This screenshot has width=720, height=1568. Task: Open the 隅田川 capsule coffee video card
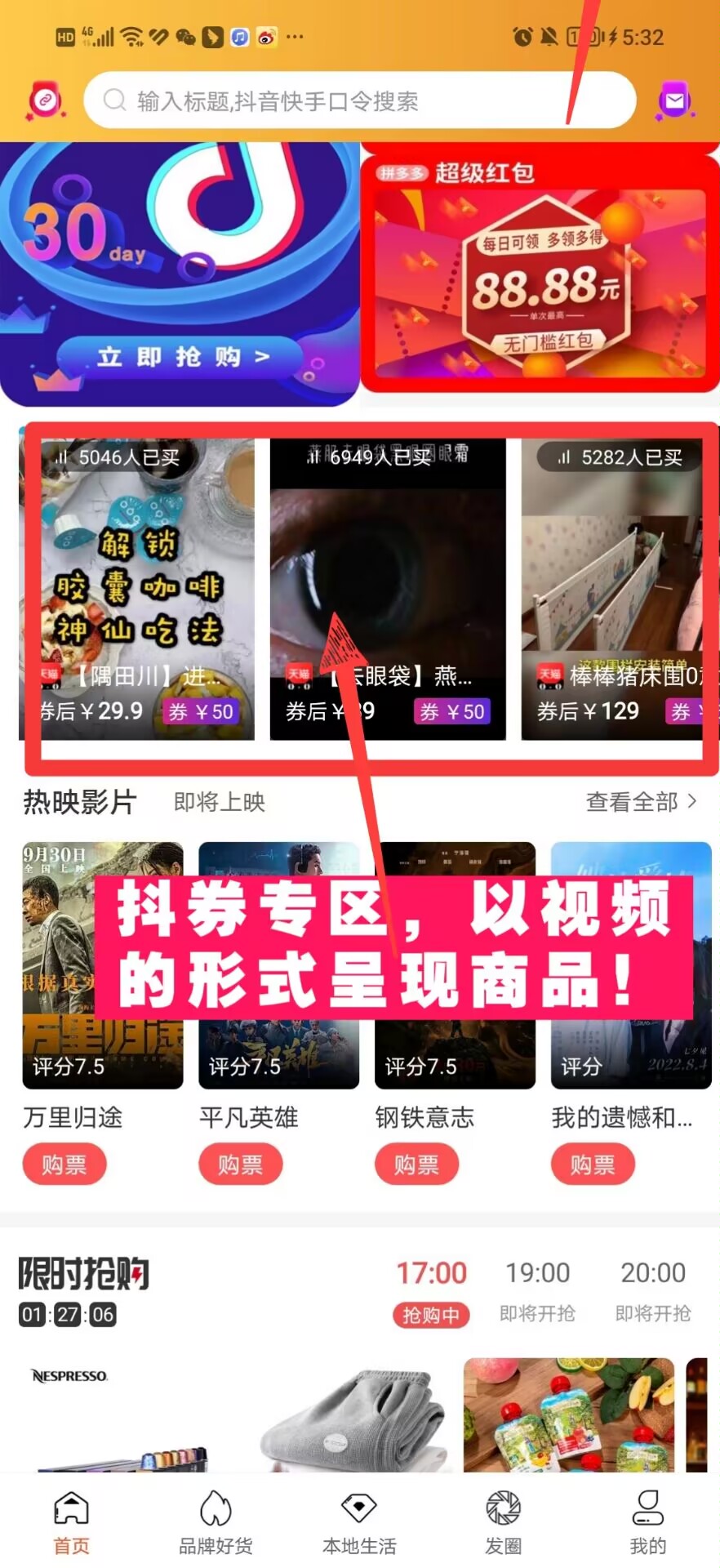pos(136,588)
